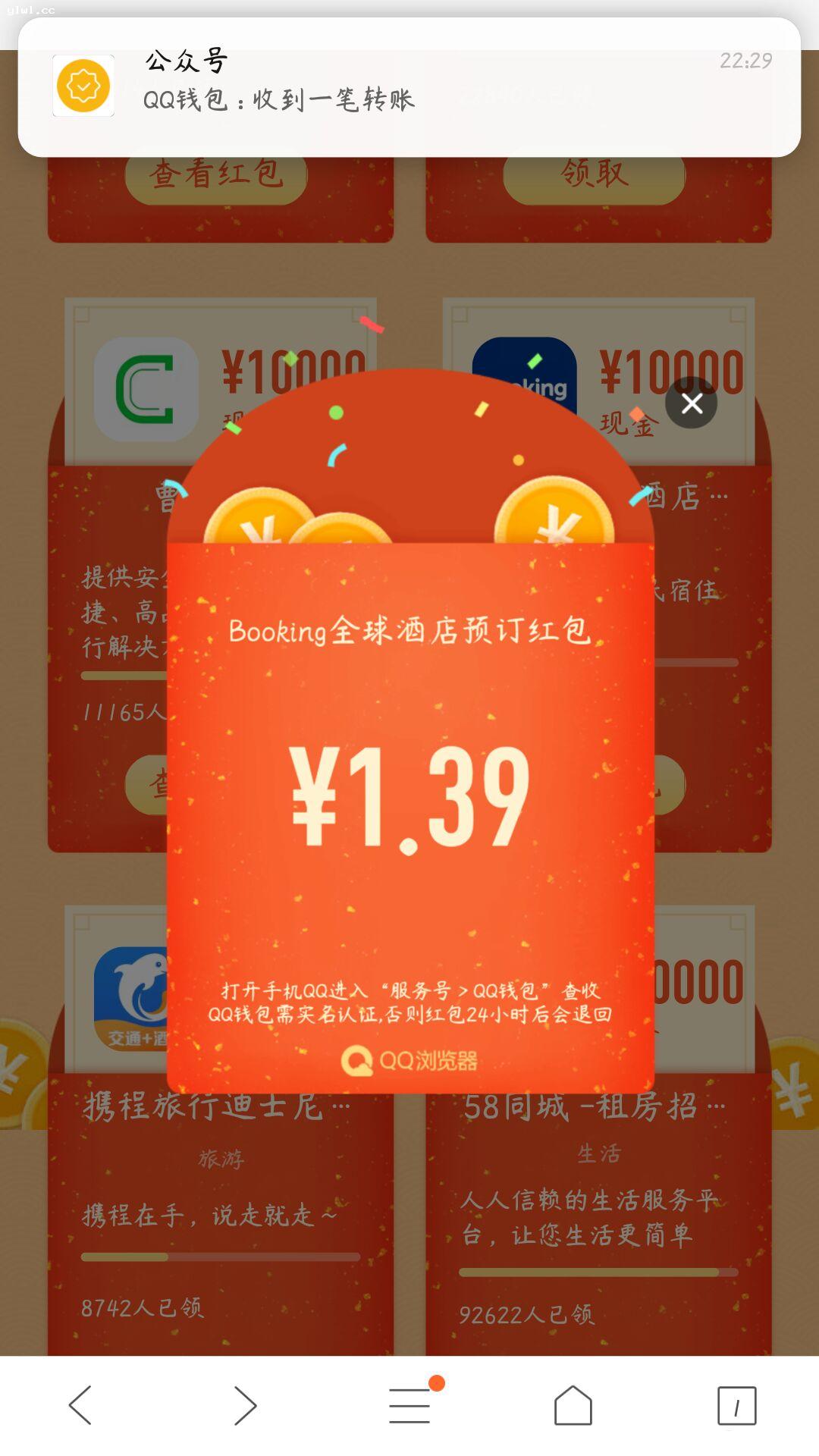Return to the browser home page
This screenshot has width=819, height=1456.
[x=573, y=1405]
